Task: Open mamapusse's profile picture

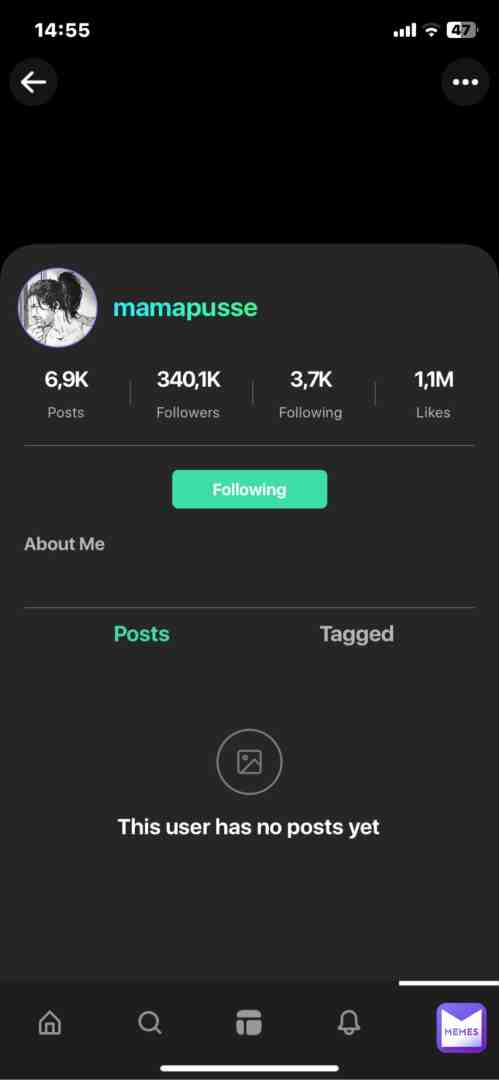Action: (x=58, y=307)
